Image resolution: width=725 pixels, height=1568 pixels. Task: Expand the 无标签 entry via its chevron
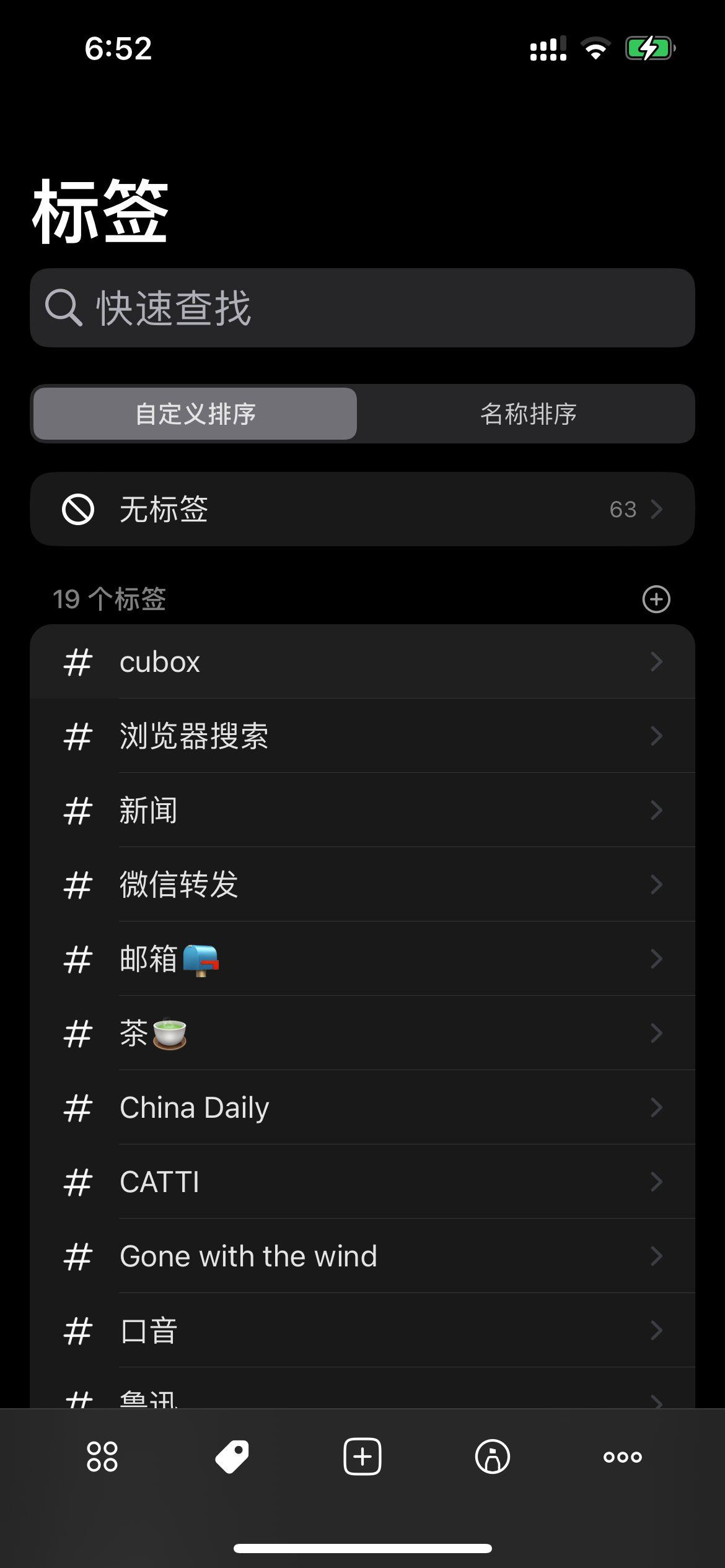[x=657, y=509]
